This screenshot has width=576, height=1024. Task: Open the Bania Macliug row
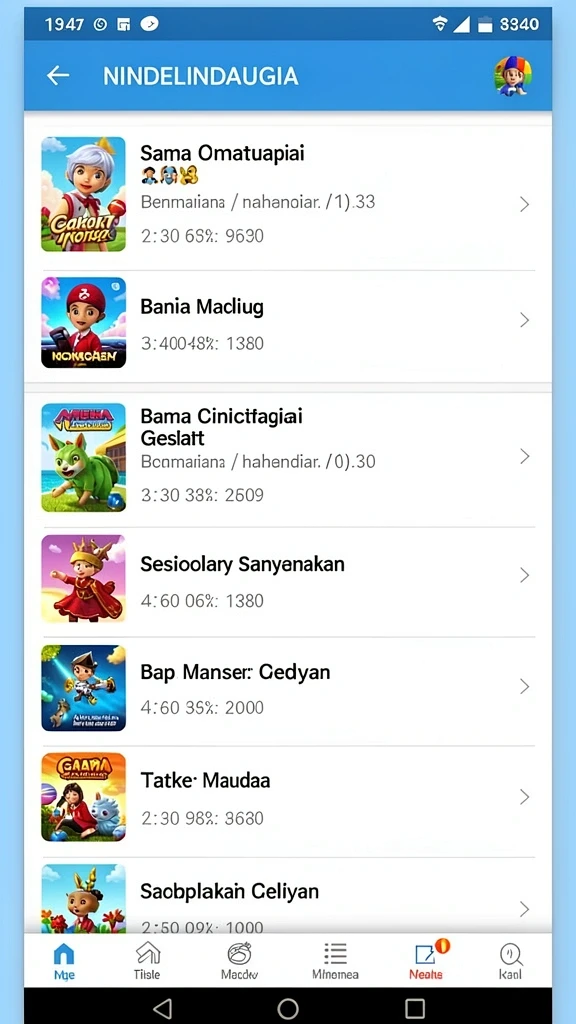coord(288,323)
